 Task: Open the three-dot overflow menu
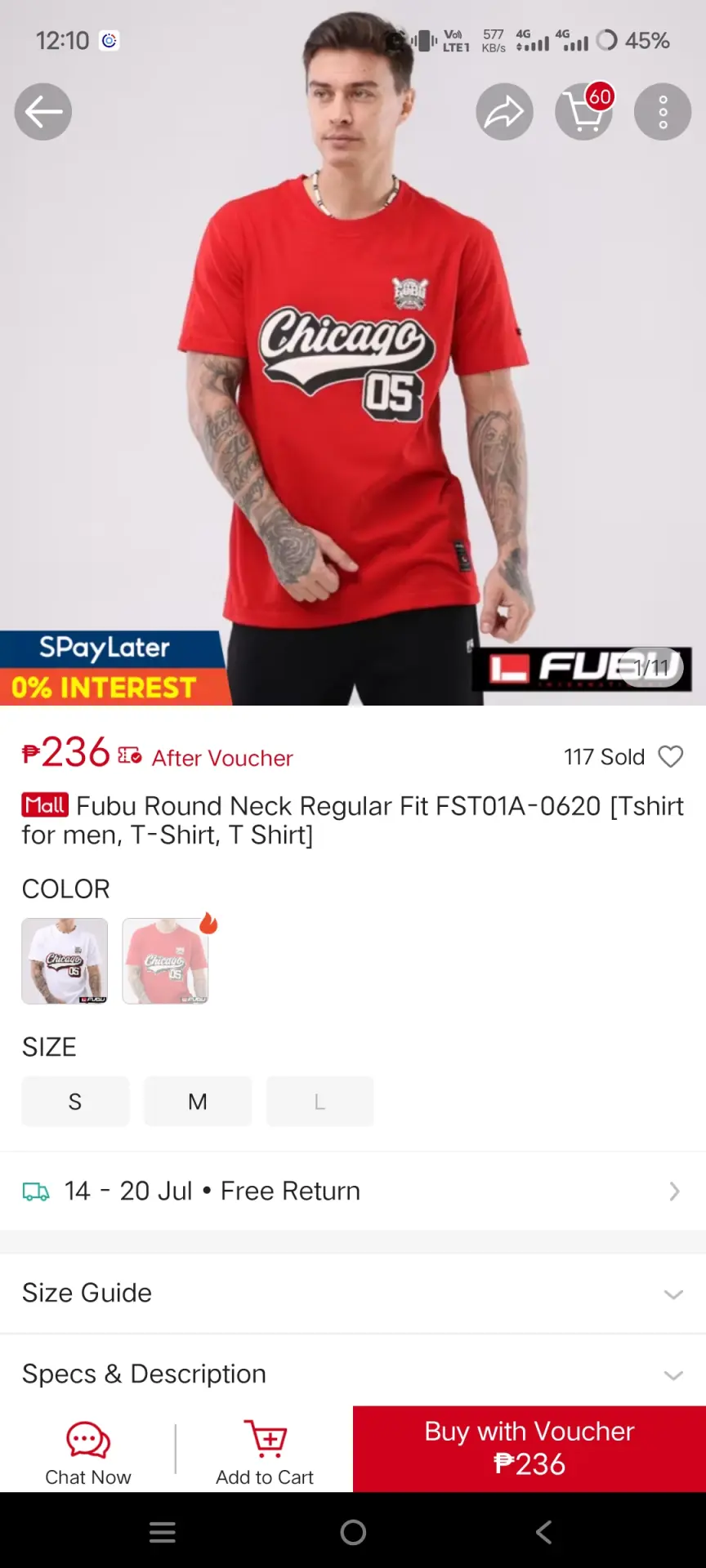click(663, 112)
